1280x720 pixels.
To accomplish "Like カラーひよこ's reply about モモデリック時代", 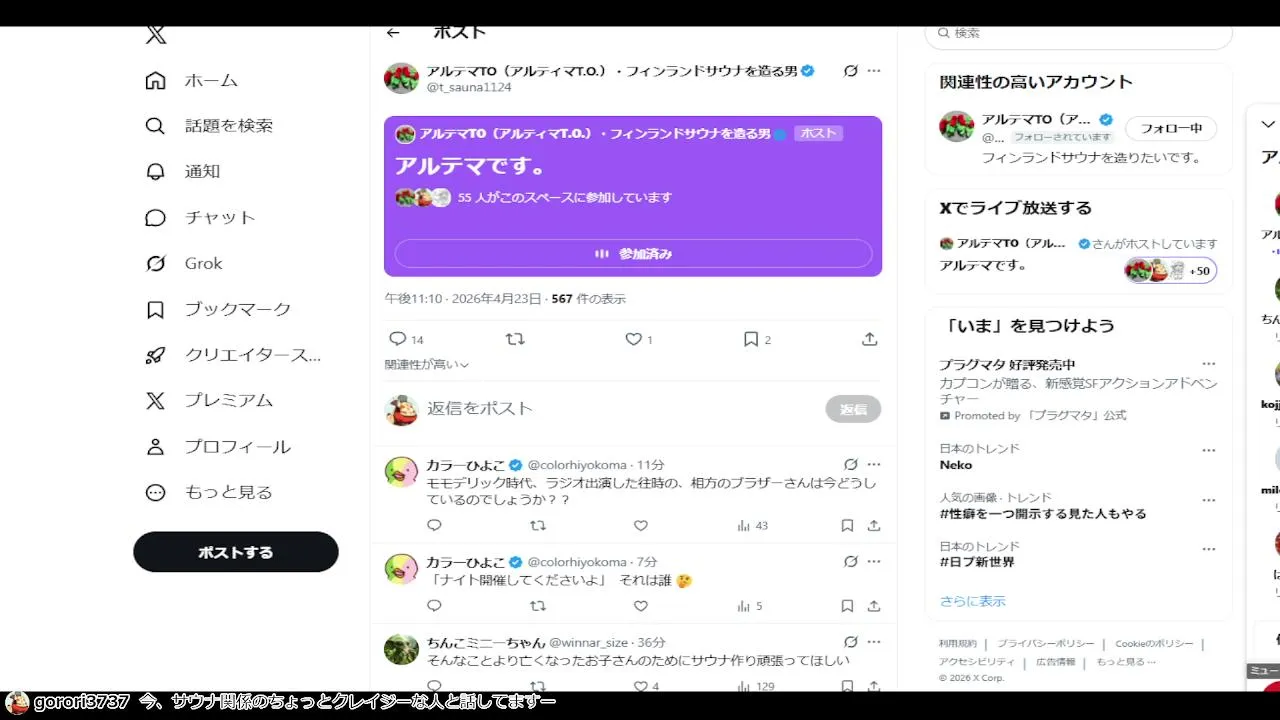I will click(641, 525).
